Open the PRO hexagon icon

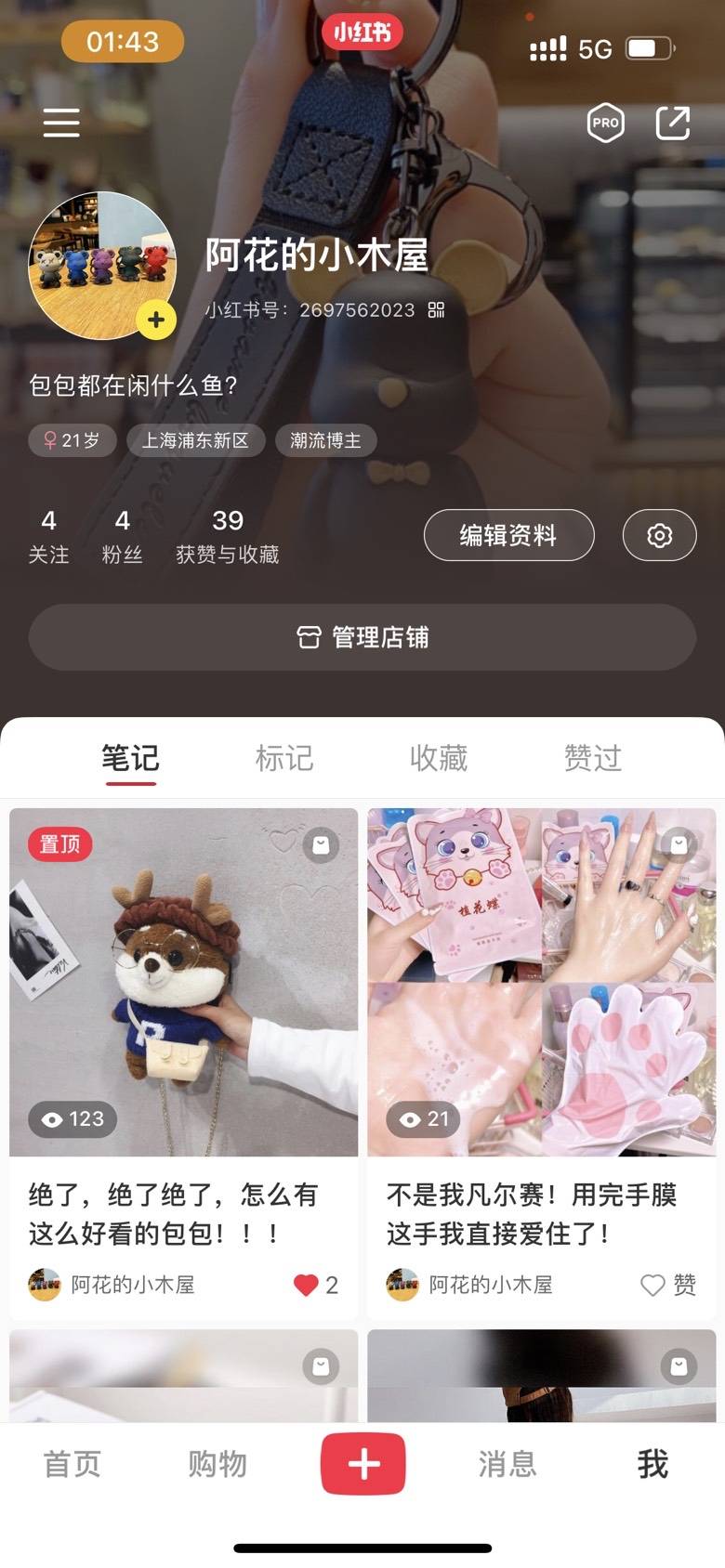click(x=605, y=123)
